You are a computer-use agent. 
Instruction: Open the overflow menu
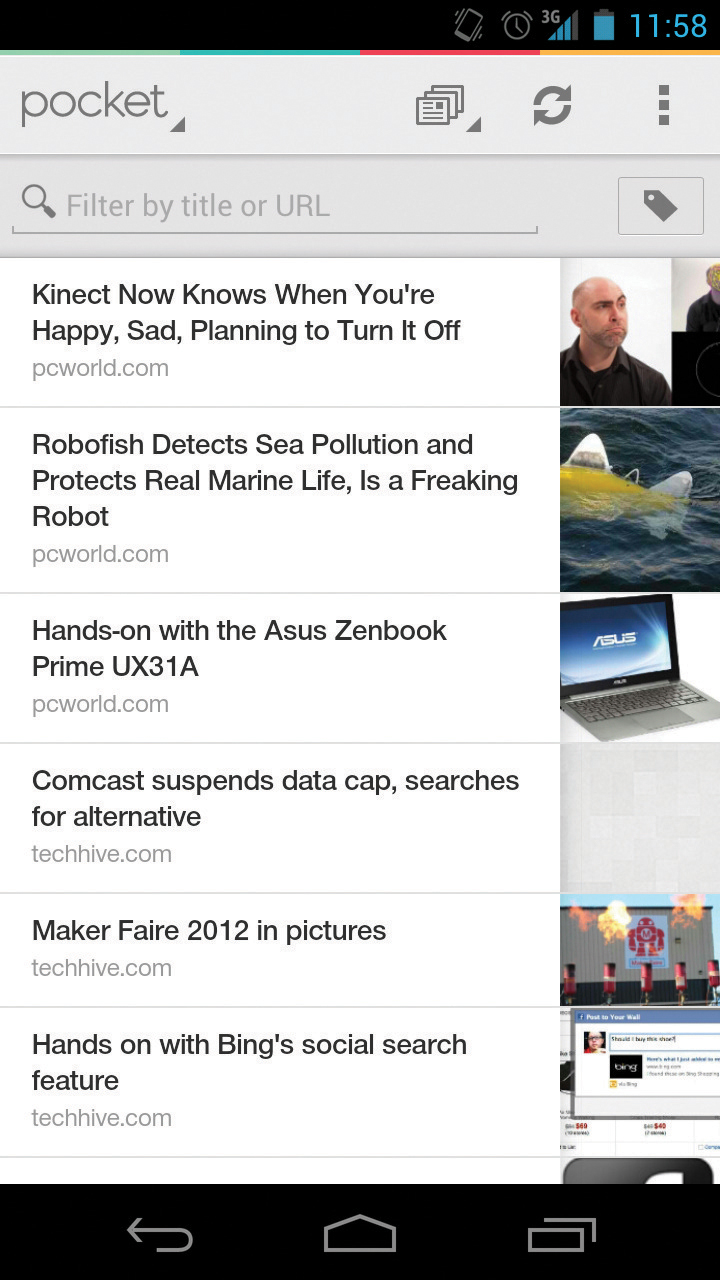click(663, 105)
